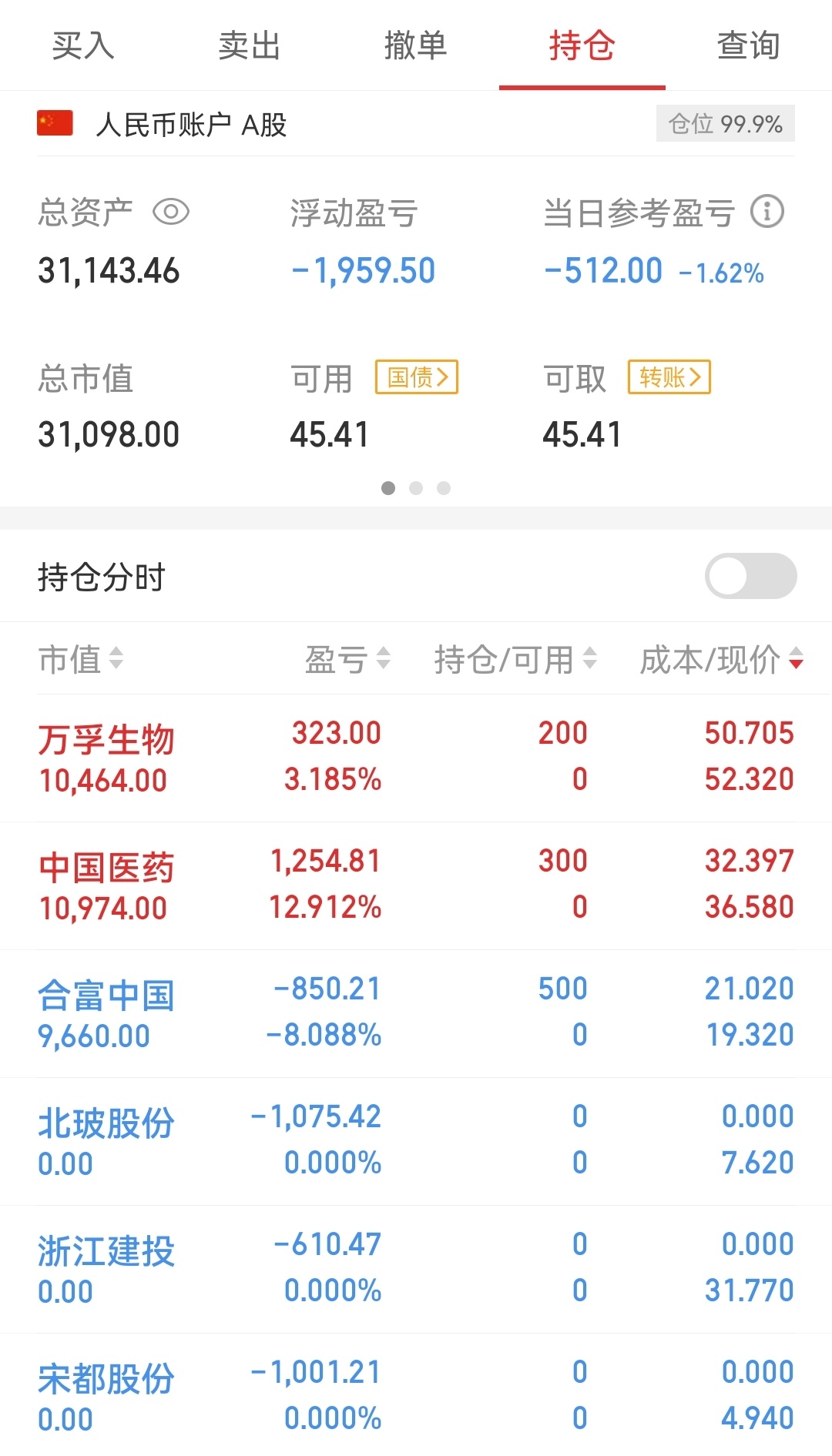
Task: Select the 查询 tab
Action: 749,45
